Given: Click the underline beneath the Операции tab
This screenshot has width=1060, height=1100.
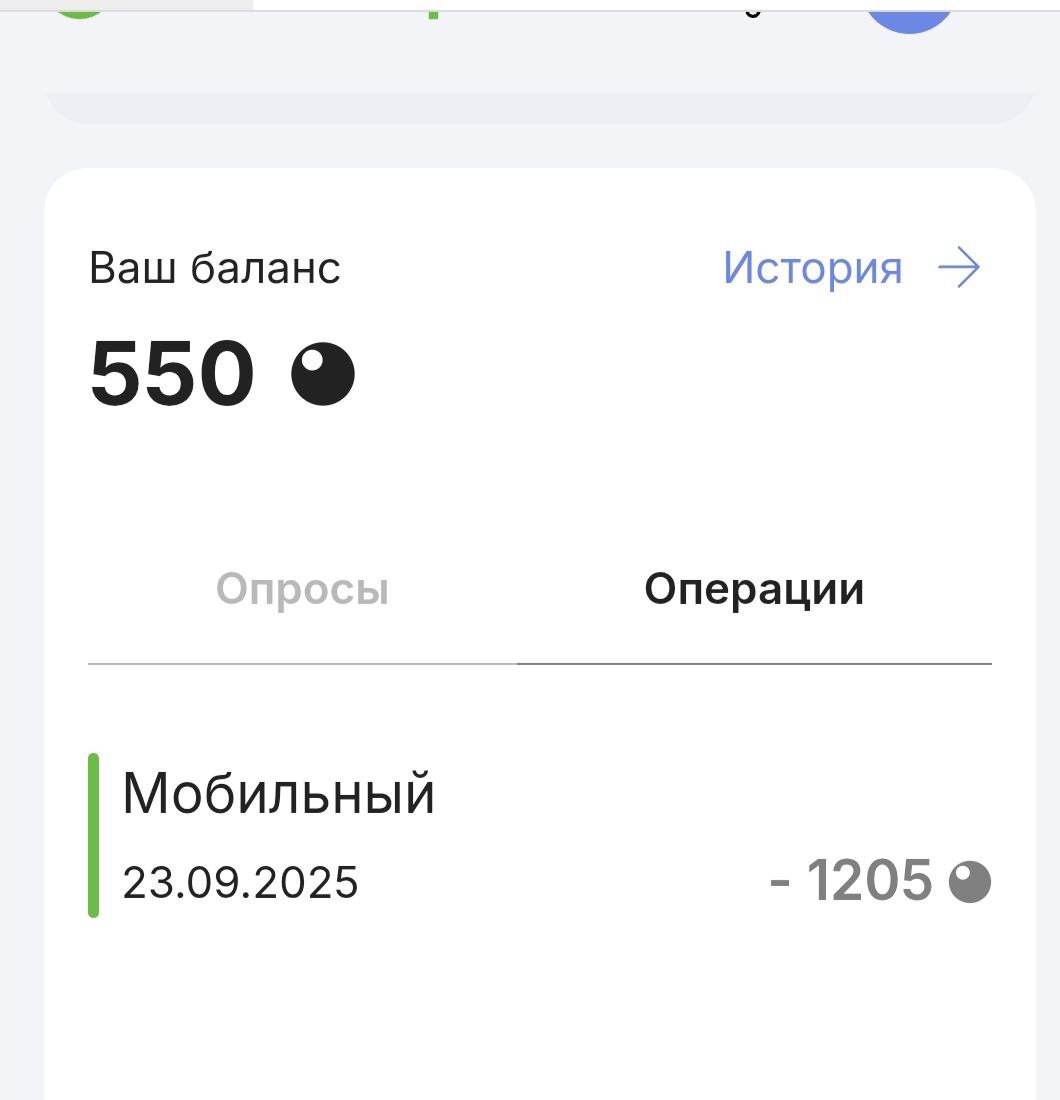Looking at the screenshot, I should (x=755, y=660).
